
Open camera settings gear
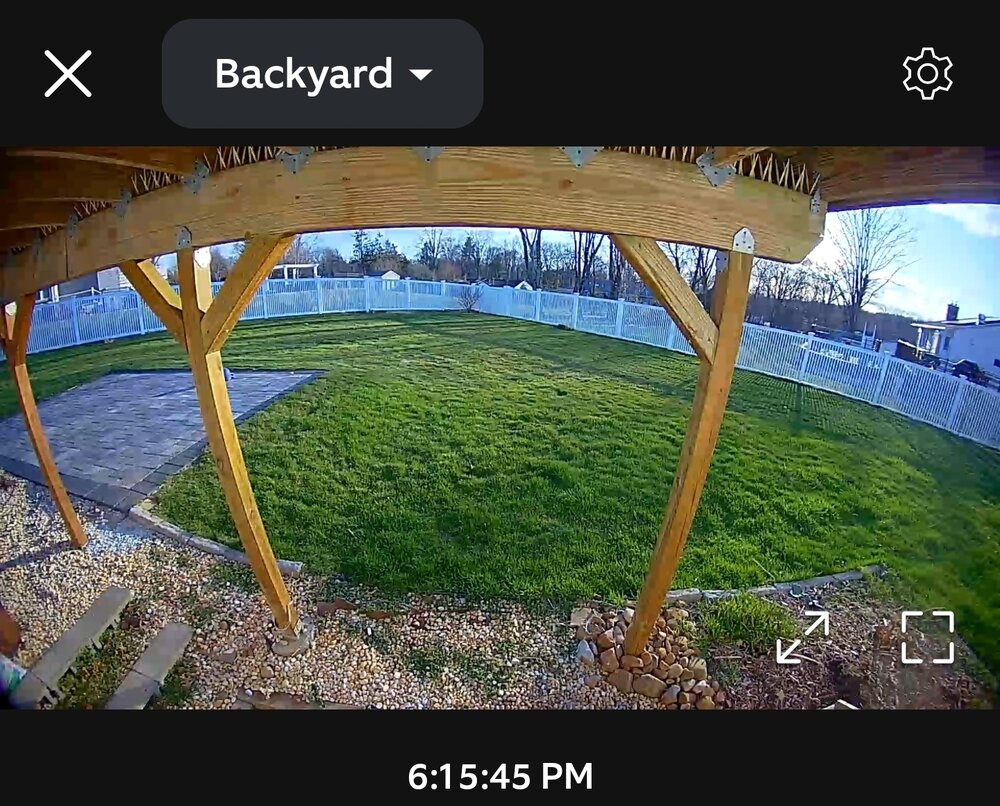[927, 74]
